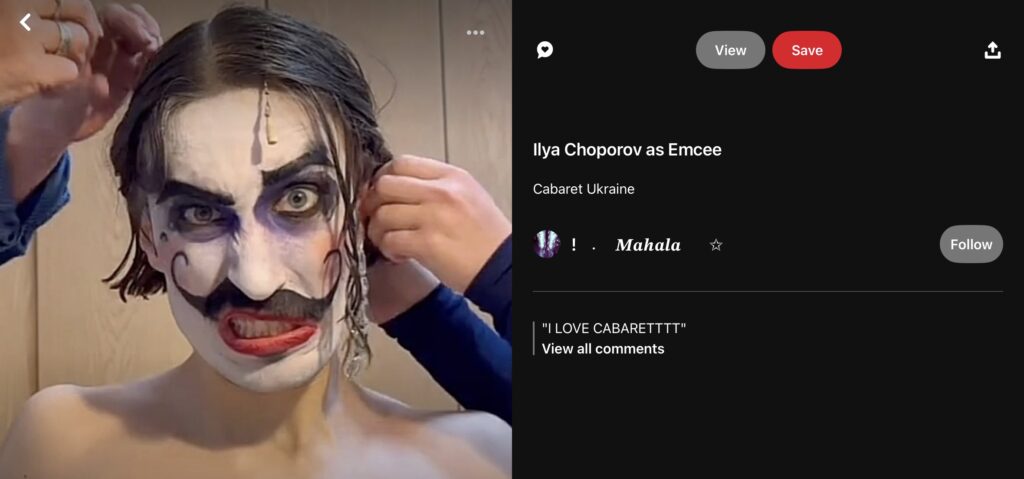This screenshot has width=1024, height=479.
Task: View all comments
Action: pyautogui.click(x=603, y=349)
